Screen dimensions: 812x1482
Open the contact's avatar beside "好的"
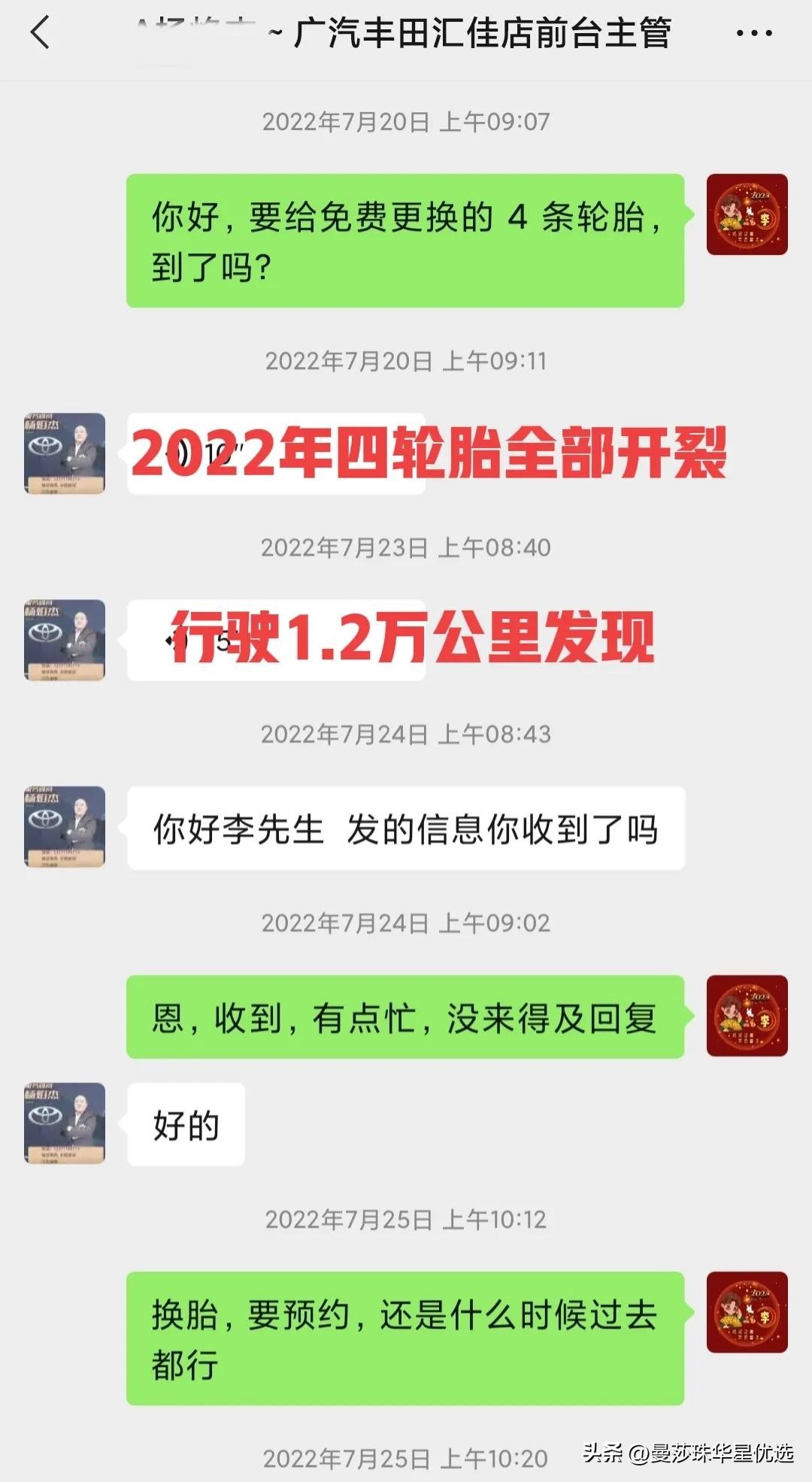(65, 1123)
